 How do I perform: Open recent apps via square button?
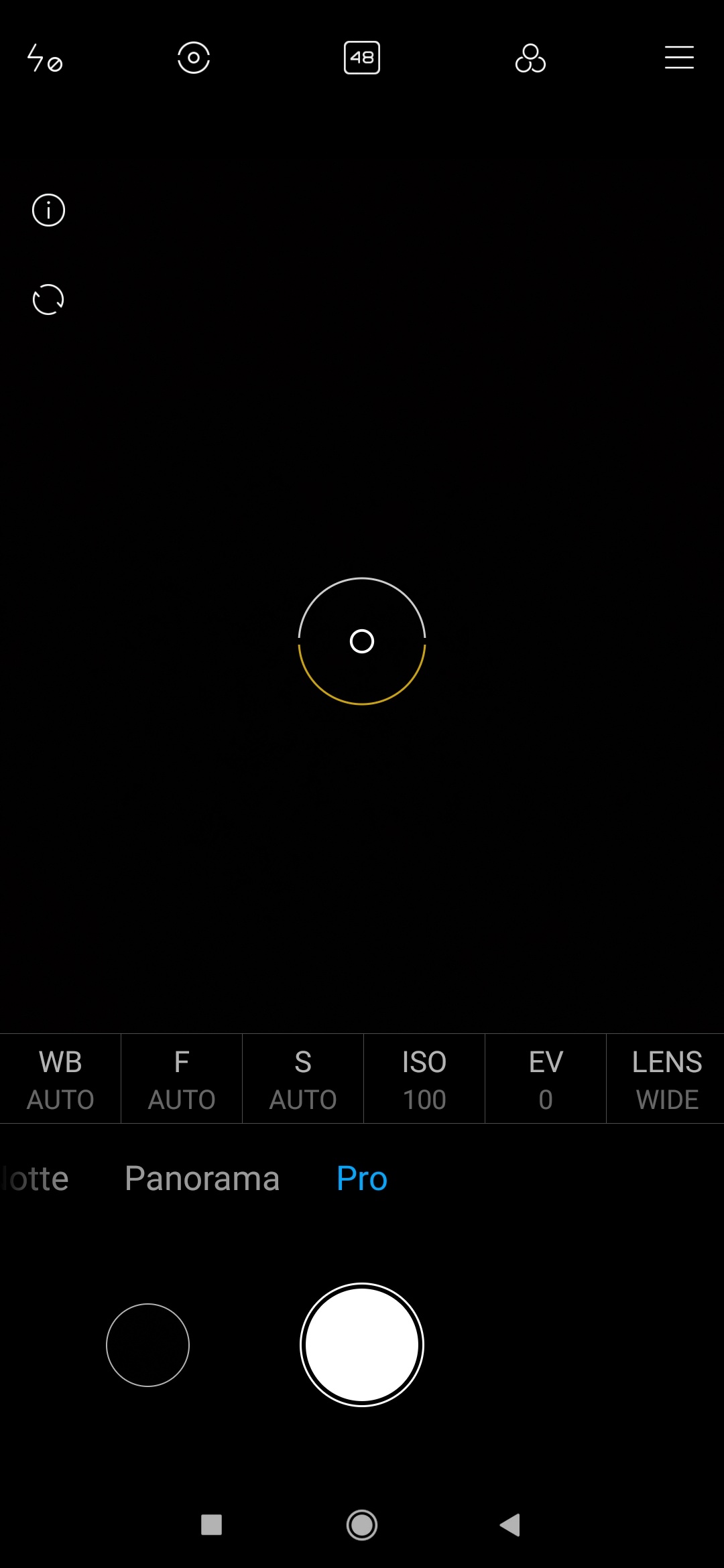point(211,1525)
